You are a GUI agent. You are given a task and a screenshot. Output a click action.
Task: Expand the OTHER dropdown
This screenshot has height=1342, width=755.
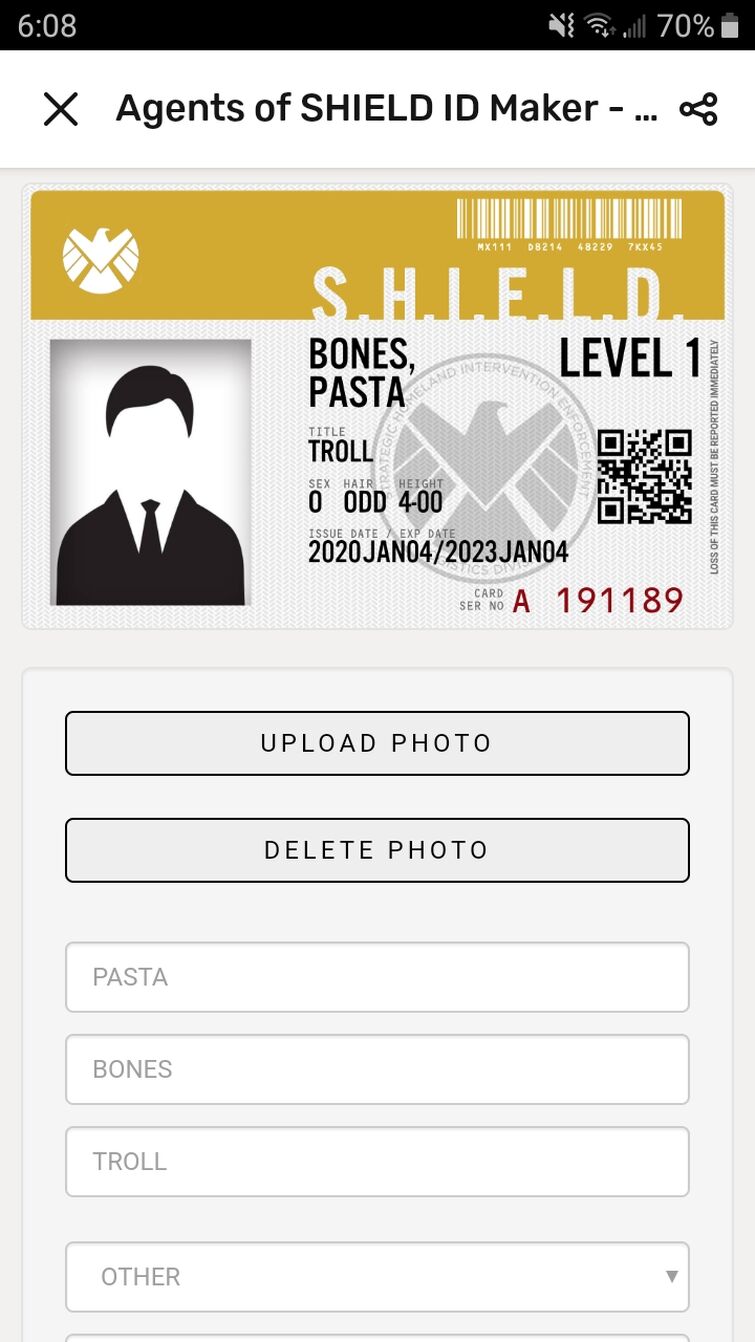point(377,1276)
